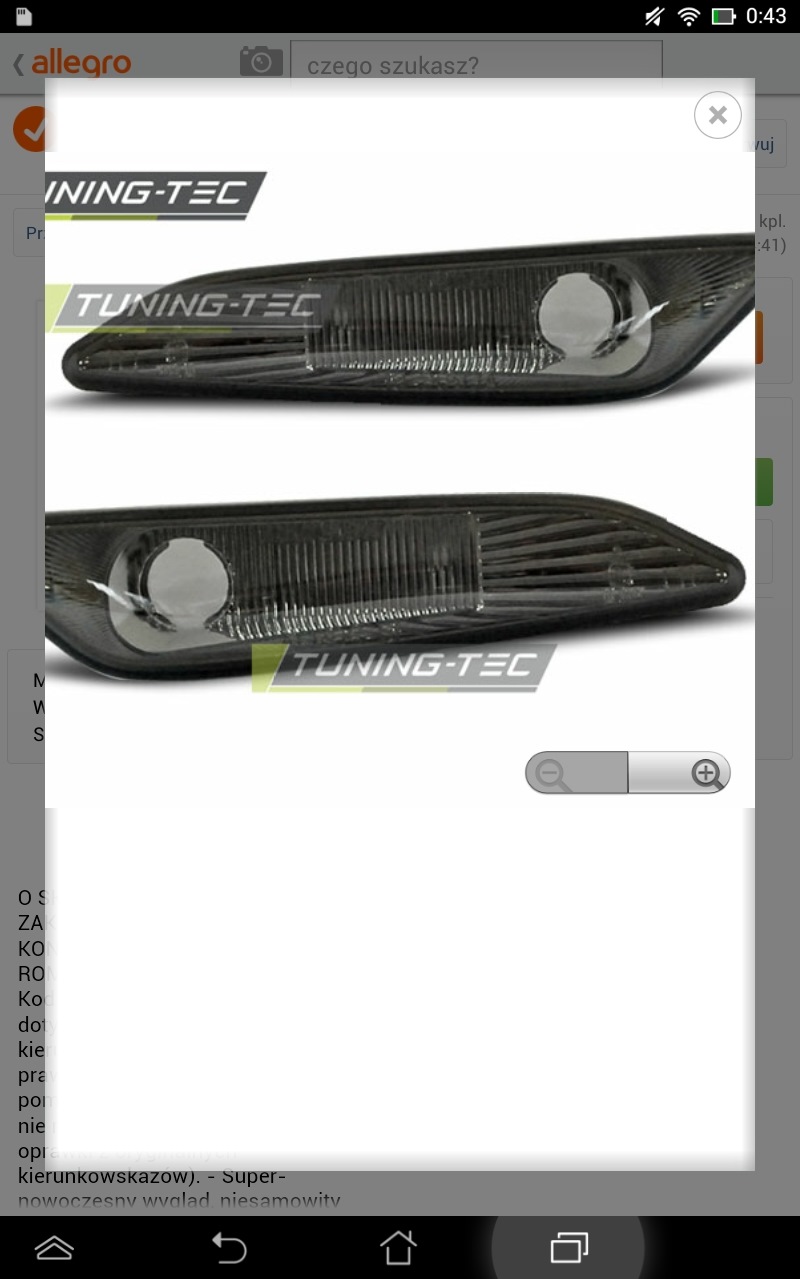Close the enlarged product image
Screen dimensions: 800x1279
pos(717,115)
